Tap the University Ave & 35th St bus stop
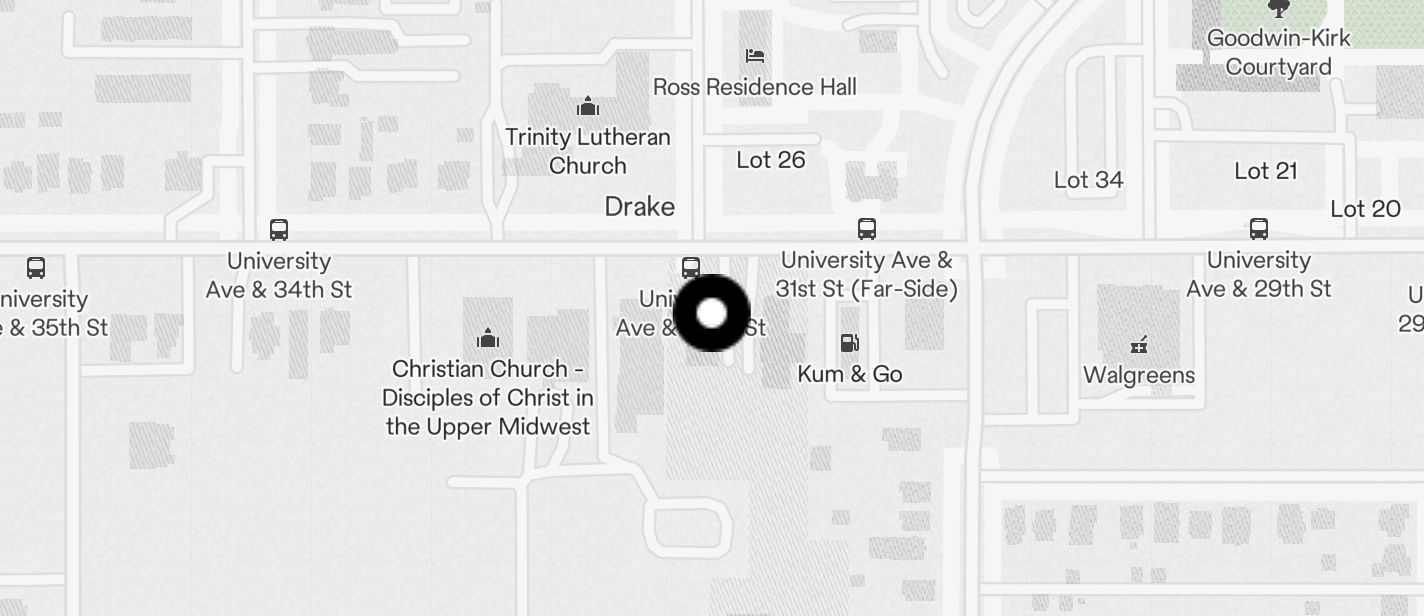Image resolution: width=1424 pixels, height=616 pixels. click(36, 268)
